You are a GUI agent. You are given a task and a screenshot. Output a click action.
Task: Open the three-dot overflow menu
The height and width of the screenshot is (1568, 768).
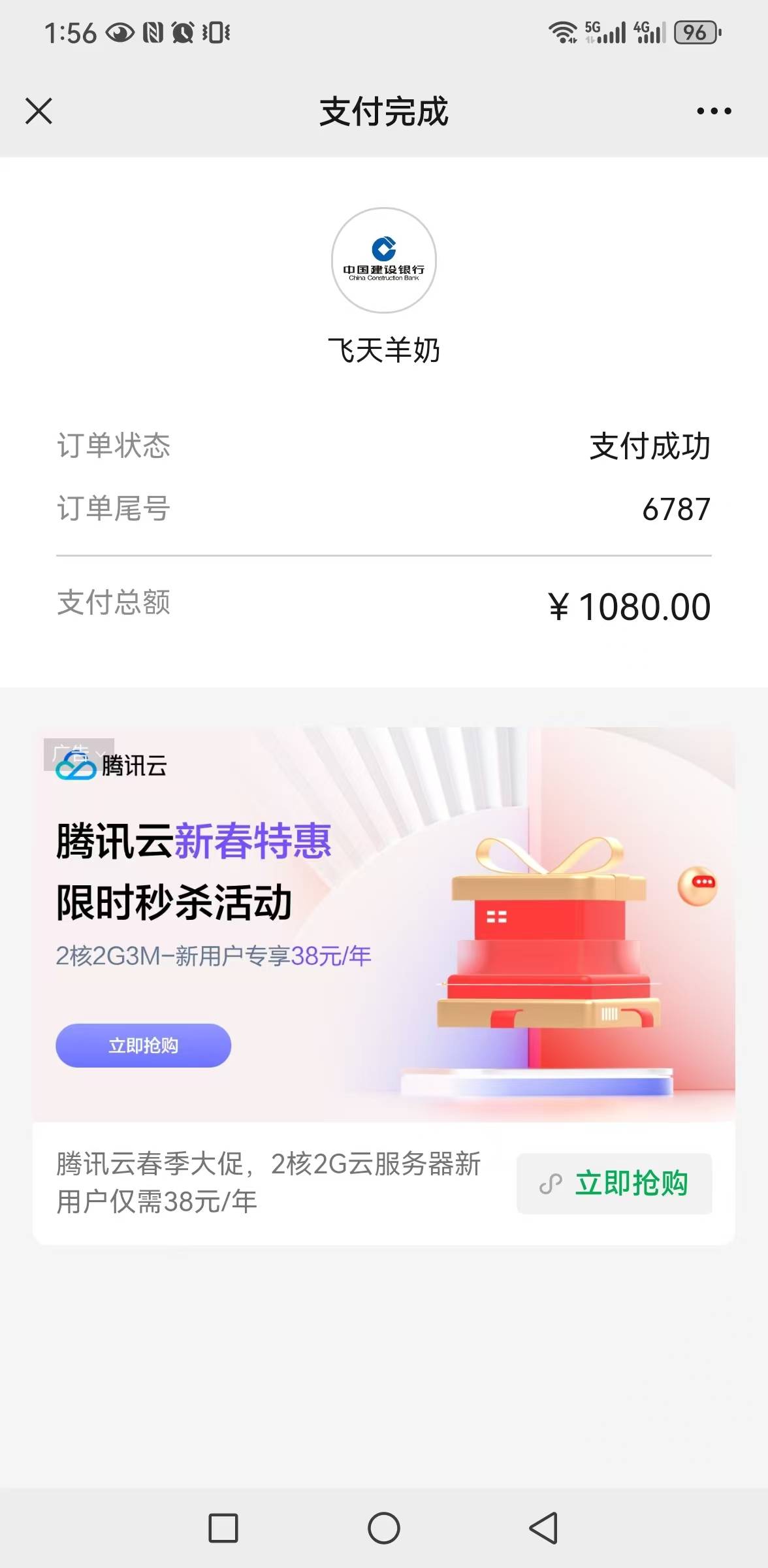[713, 111]
